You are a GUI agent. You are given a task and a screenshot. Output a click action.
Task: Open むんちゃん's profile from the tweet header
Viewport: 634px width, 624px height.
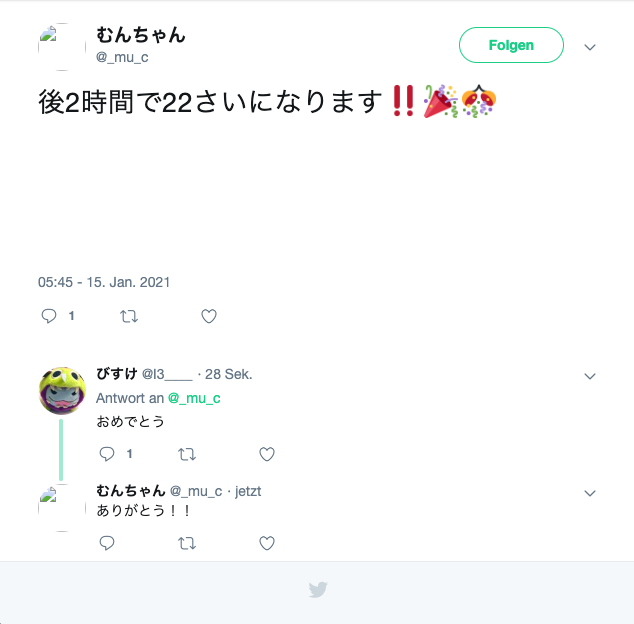click(x=141, y=35)
